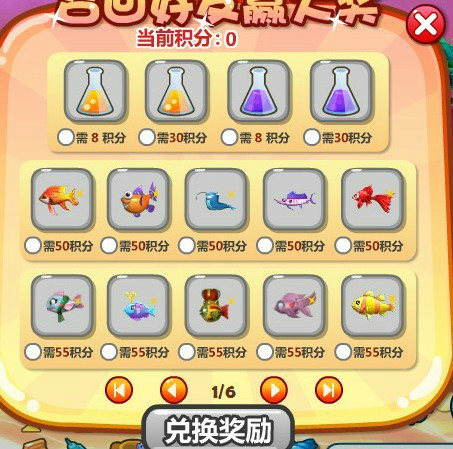
Task: Tap the crowned green fish tile
Action: click(216, 306)
